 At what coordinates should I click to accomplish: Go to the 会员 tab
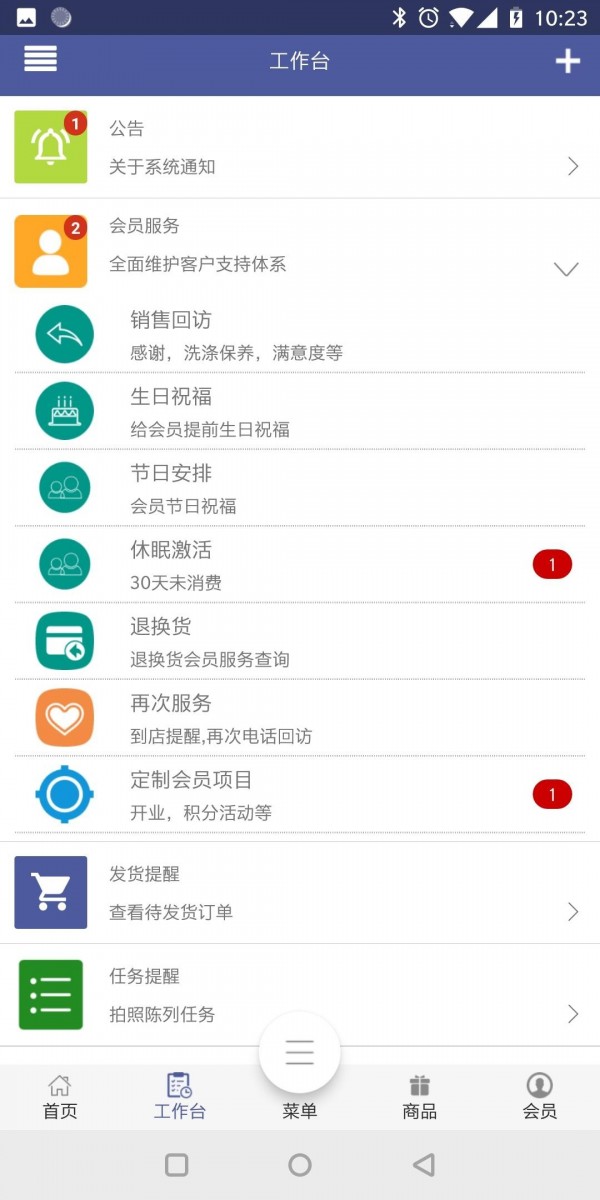pyautogui.click(x=540, y=1097)
